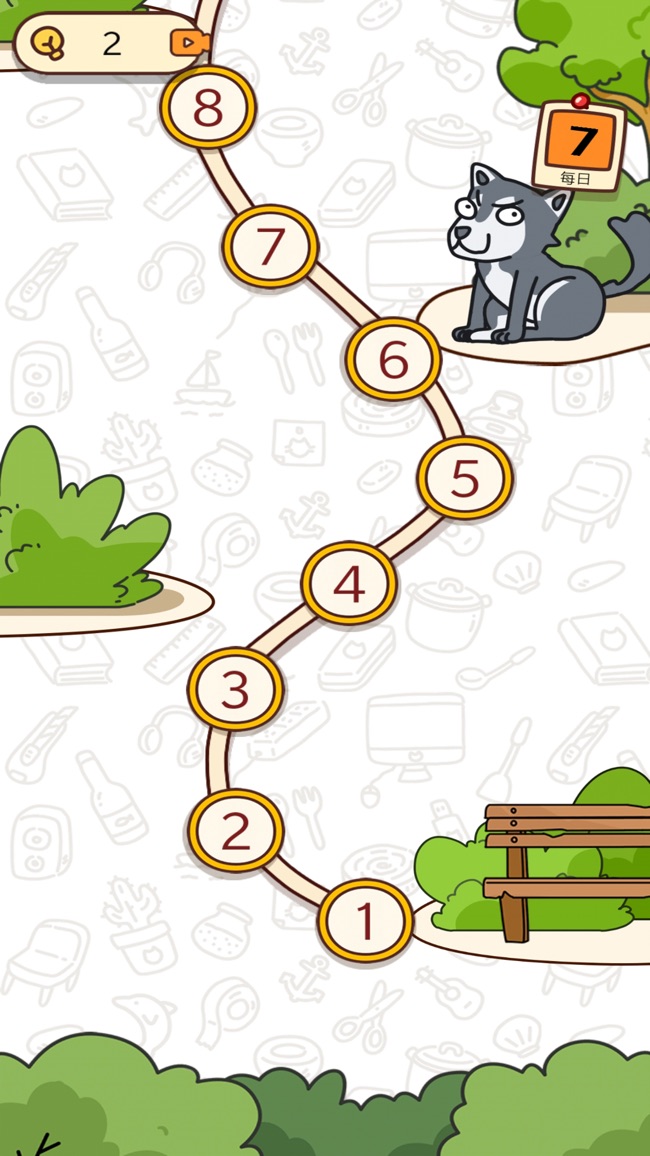Select level 3 node
The width and height of the screenshot is (650, 1156).
click(x=235, y=689)
